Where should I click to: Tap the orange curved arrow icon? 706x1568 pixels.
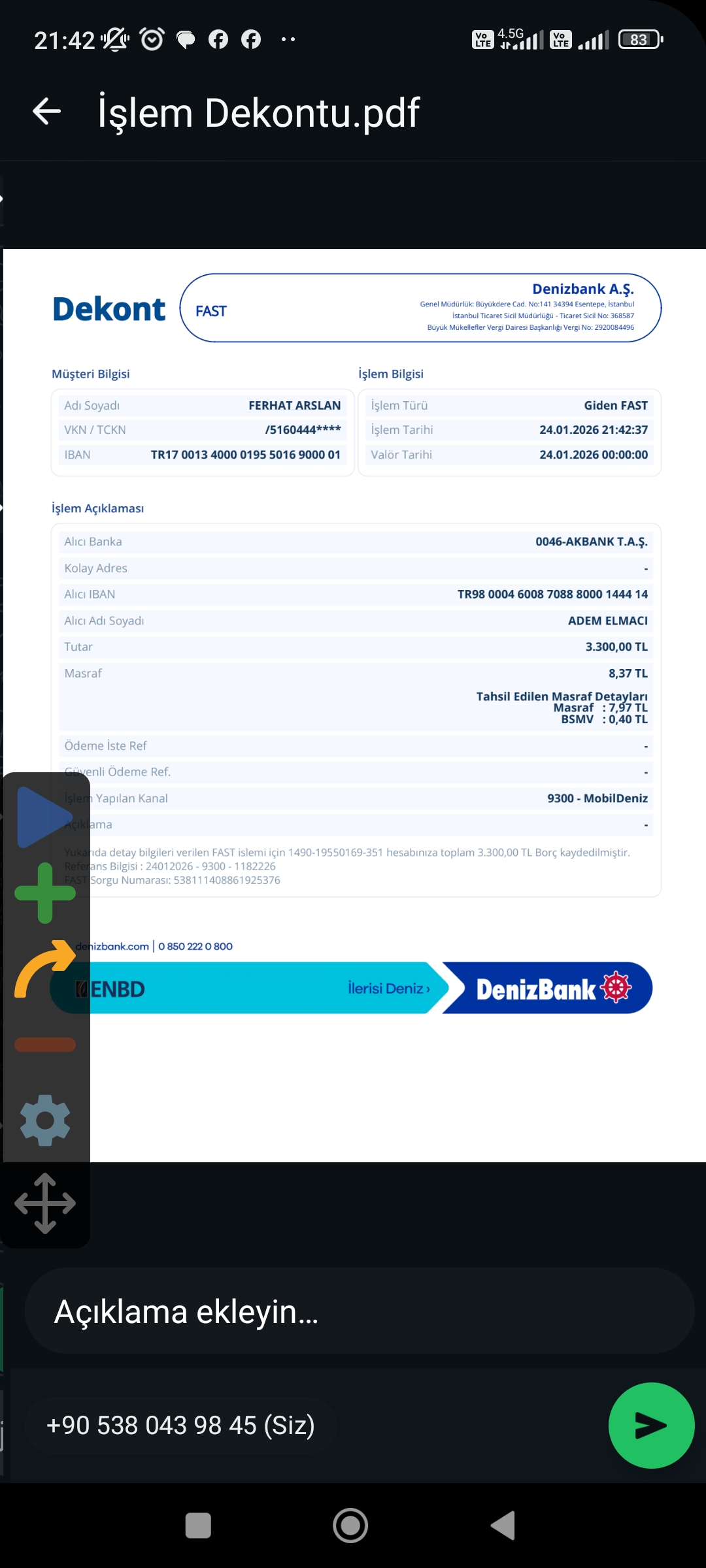coord(44,969)
